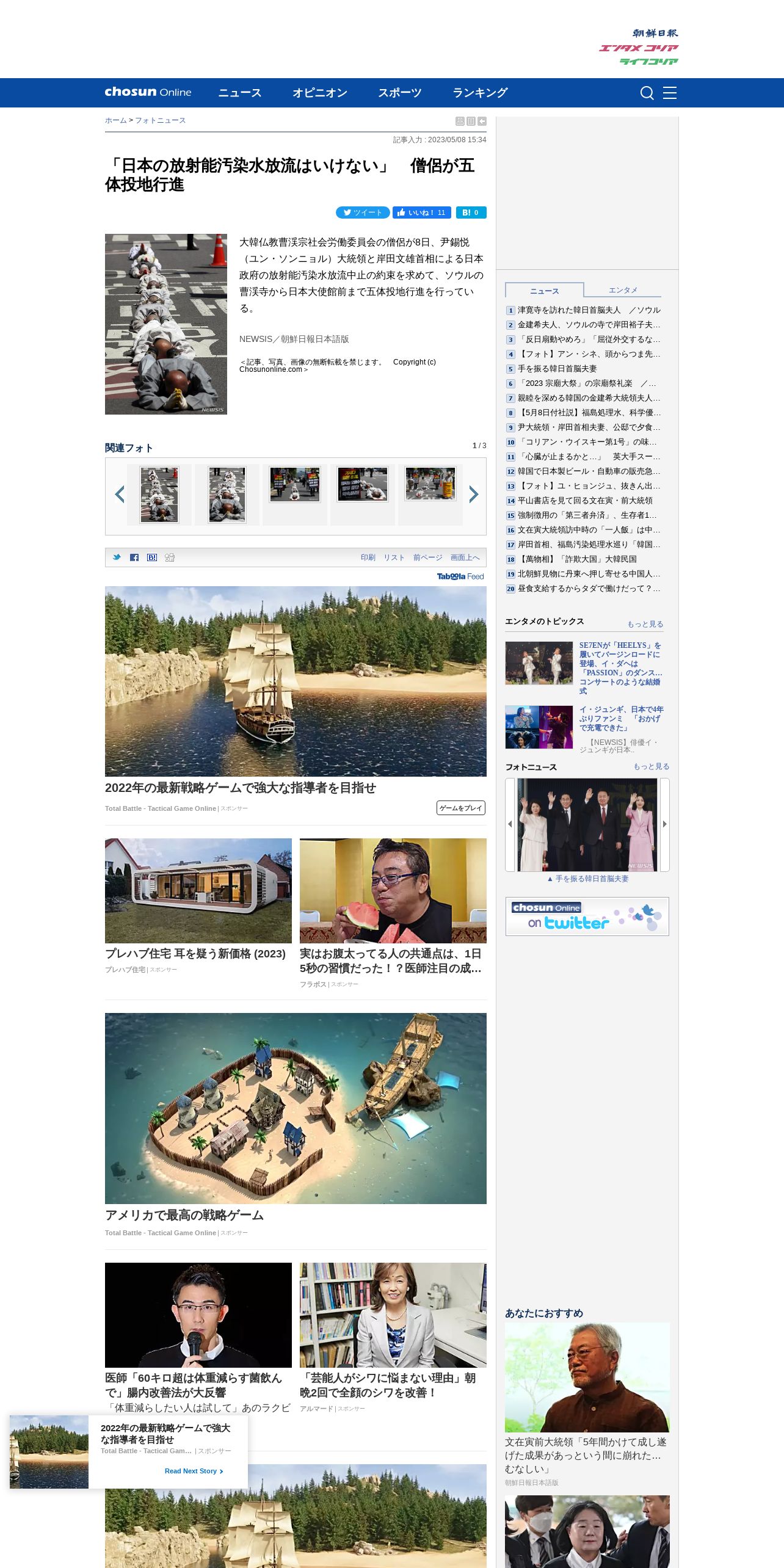Open the リスト link below photos

coord(394,557)
